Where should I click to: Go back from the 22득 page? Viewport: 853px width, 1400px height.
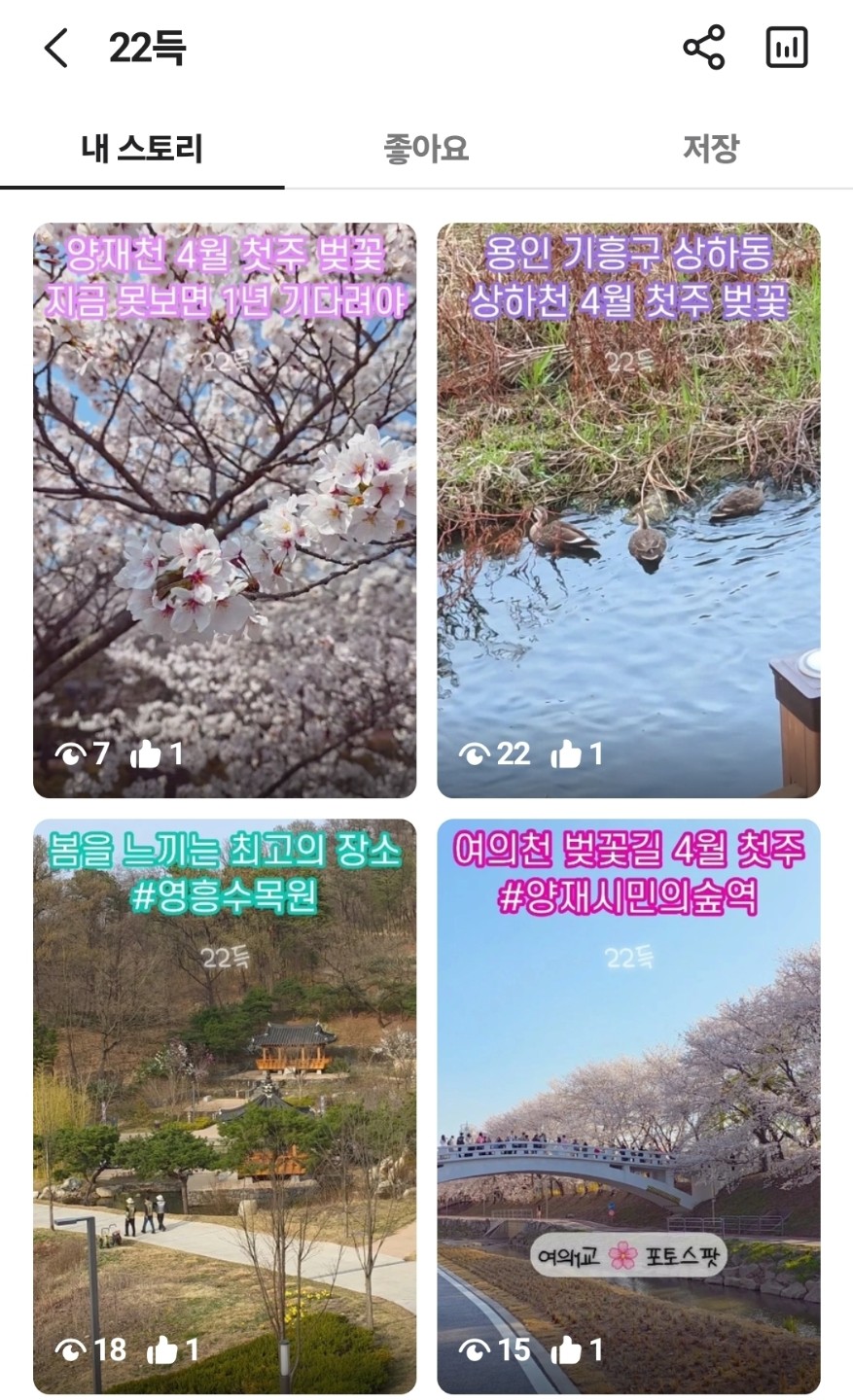click(56, 48)
